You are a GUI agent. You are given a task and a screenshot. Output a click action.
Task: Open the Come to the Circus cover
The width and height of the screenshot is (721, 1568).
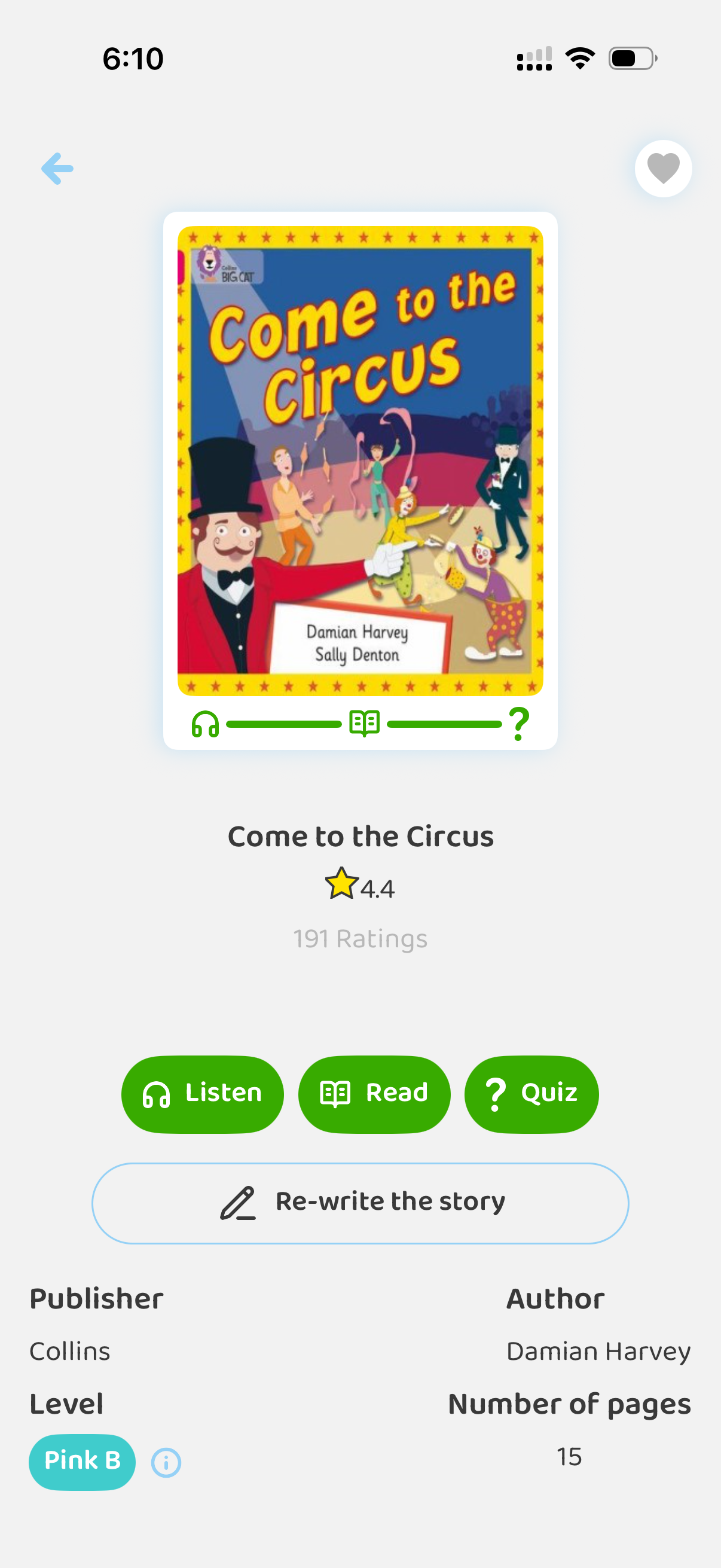point(360,461)
